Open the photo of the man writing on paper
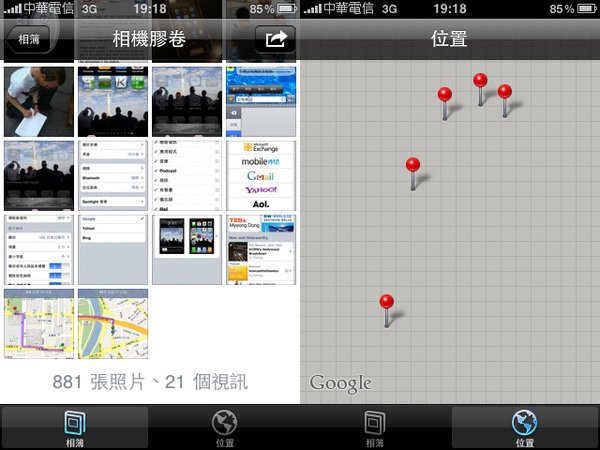Screen dimensions: 600x450 click(39, 101)
